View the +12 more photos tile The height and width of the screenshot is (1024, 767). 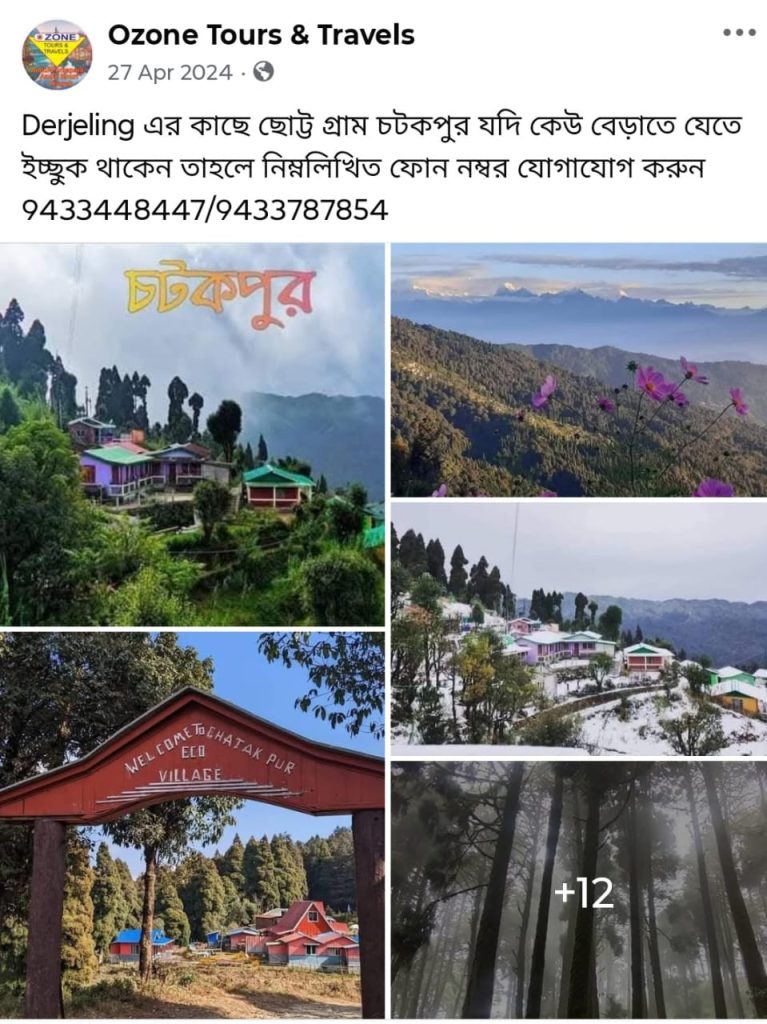[578, 891]
